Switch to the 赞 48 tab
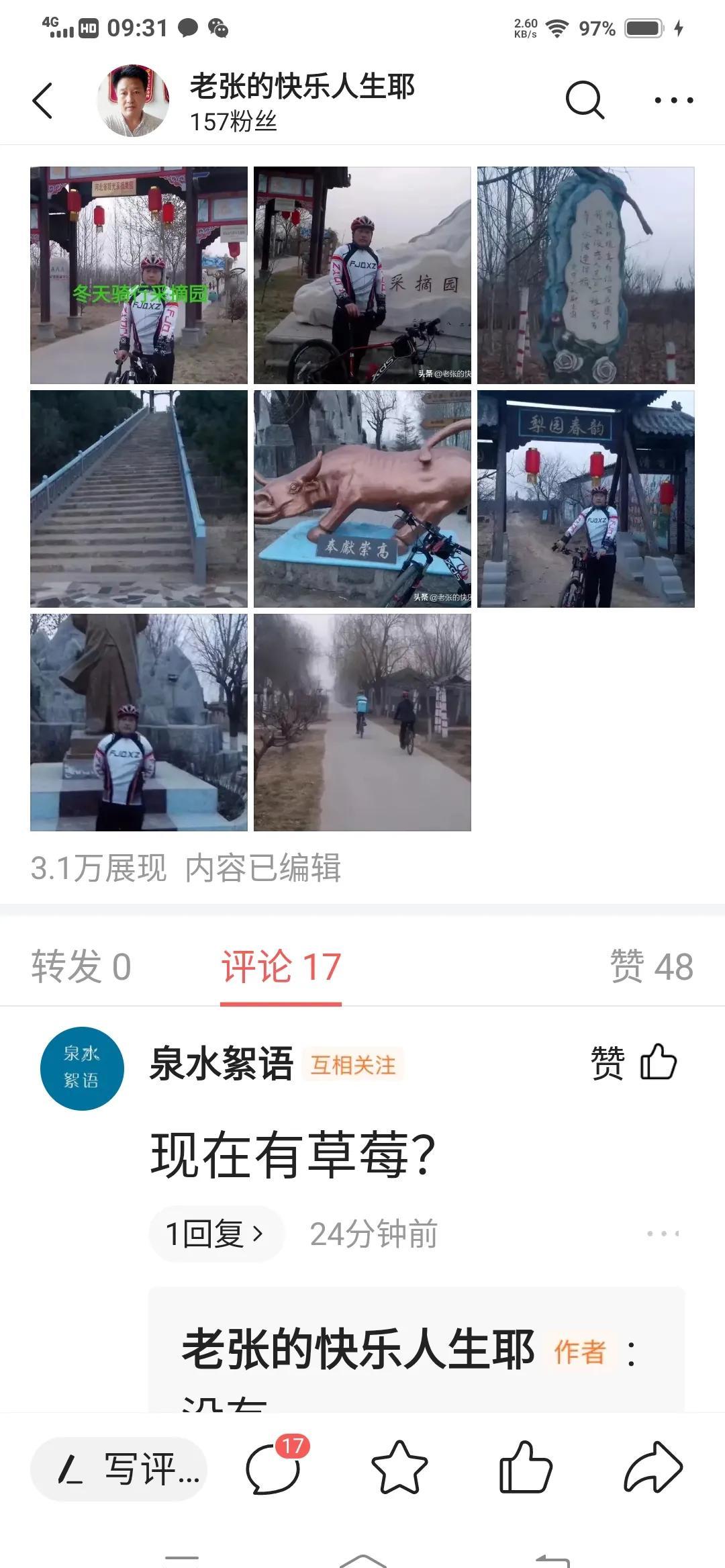This screenshot has width=725, height=1568. [x=651, y=967]
